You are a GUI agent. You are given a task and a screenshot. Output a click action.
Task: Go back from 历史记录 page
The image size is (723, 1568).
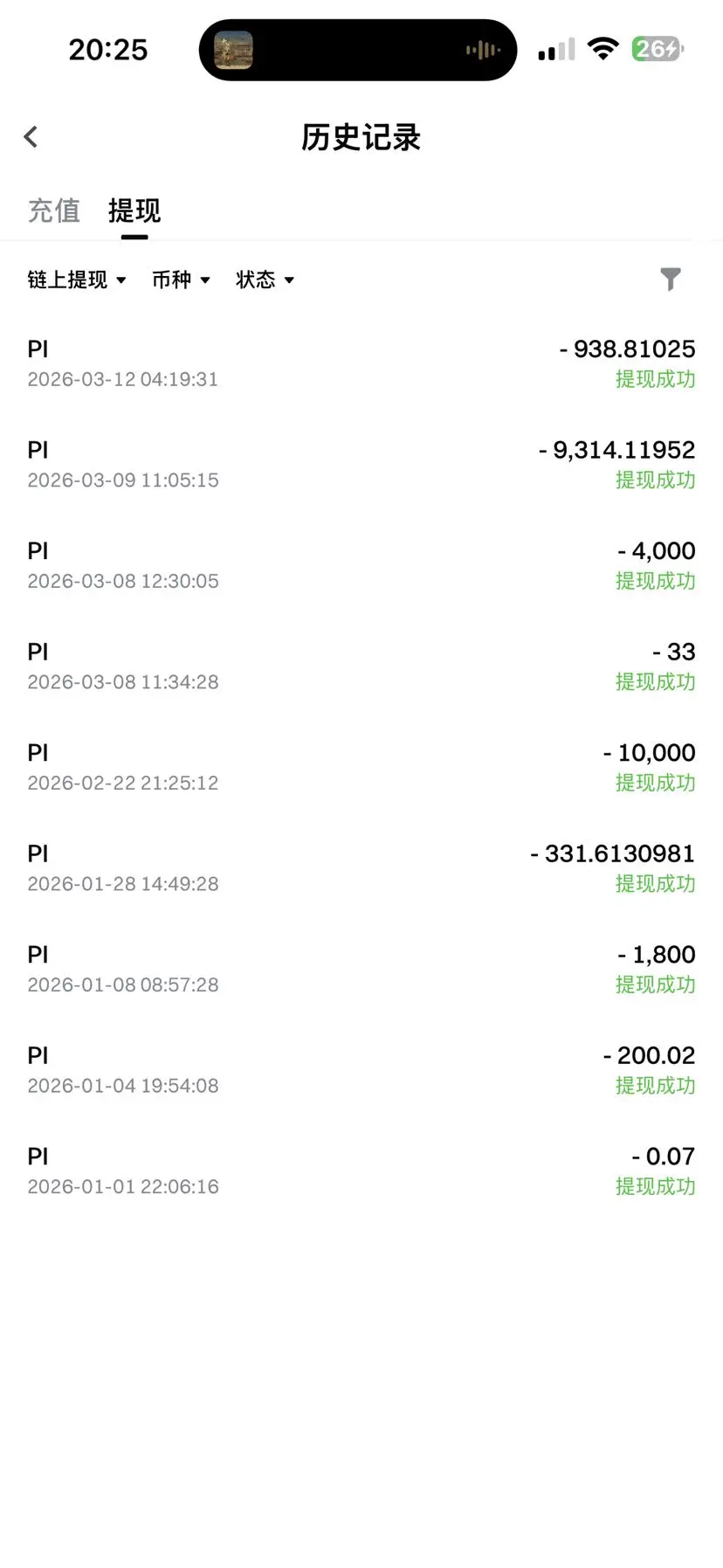click(x=31, y=137)
